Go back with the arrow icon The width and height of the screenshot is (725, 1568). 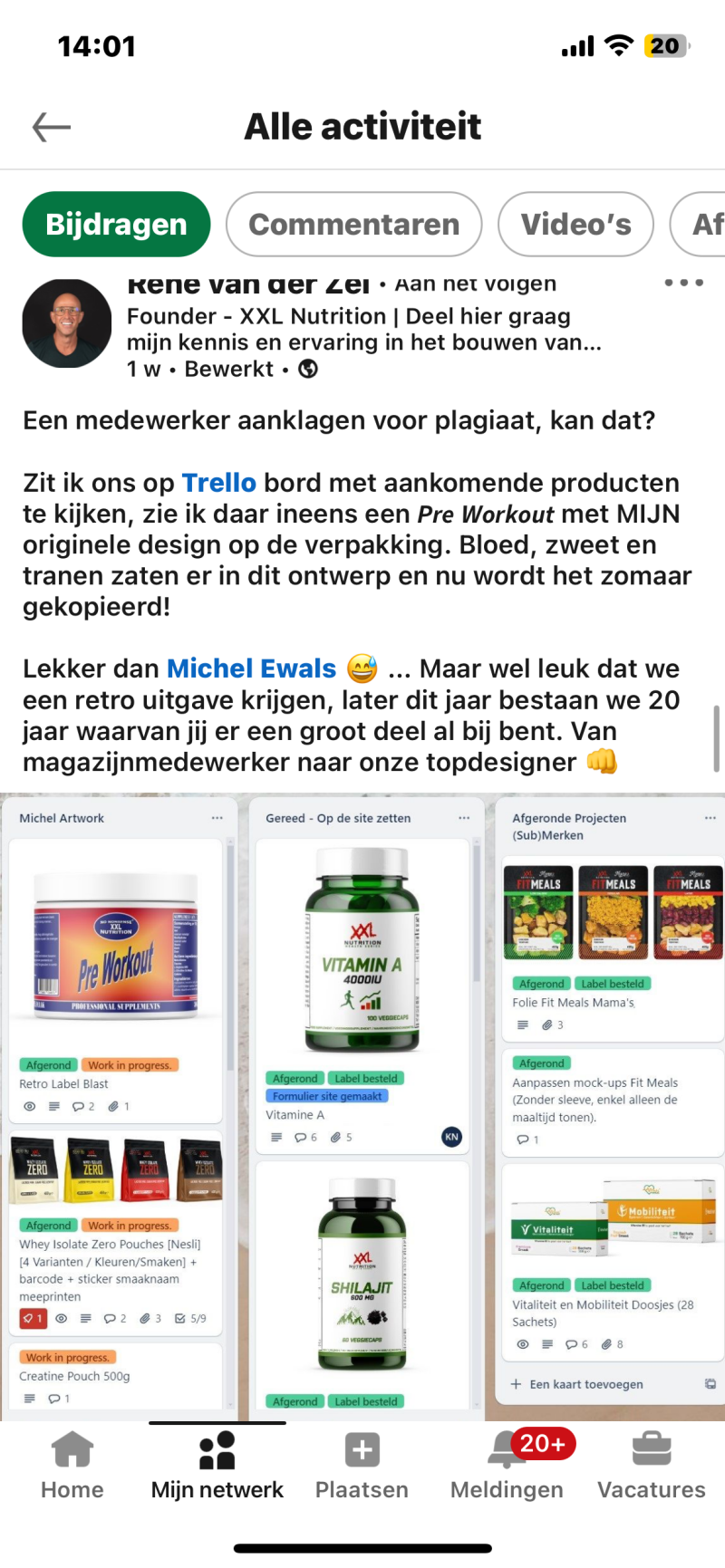point(52,127)
